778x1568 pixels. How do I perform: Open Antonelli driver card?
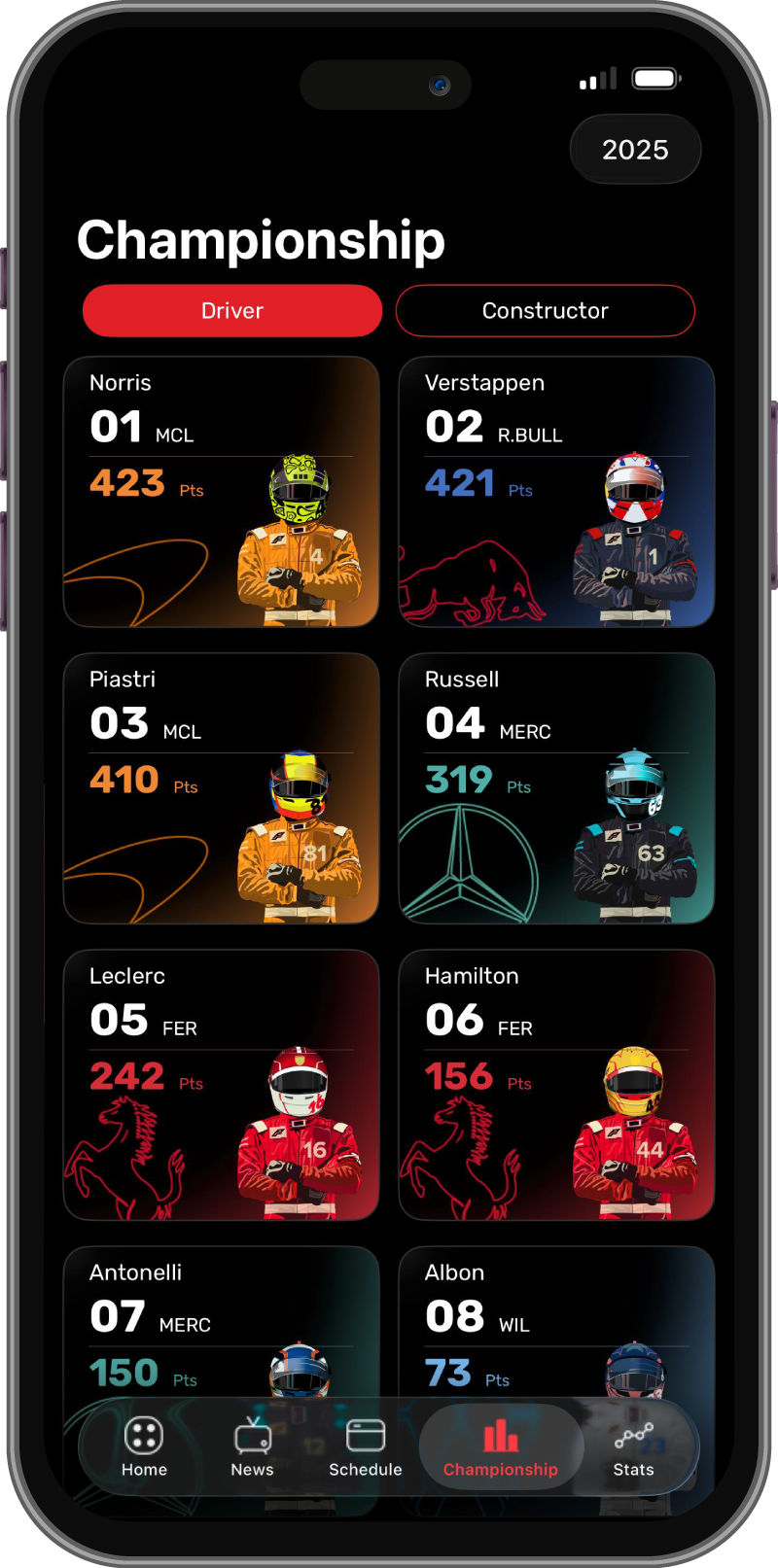221,1322
